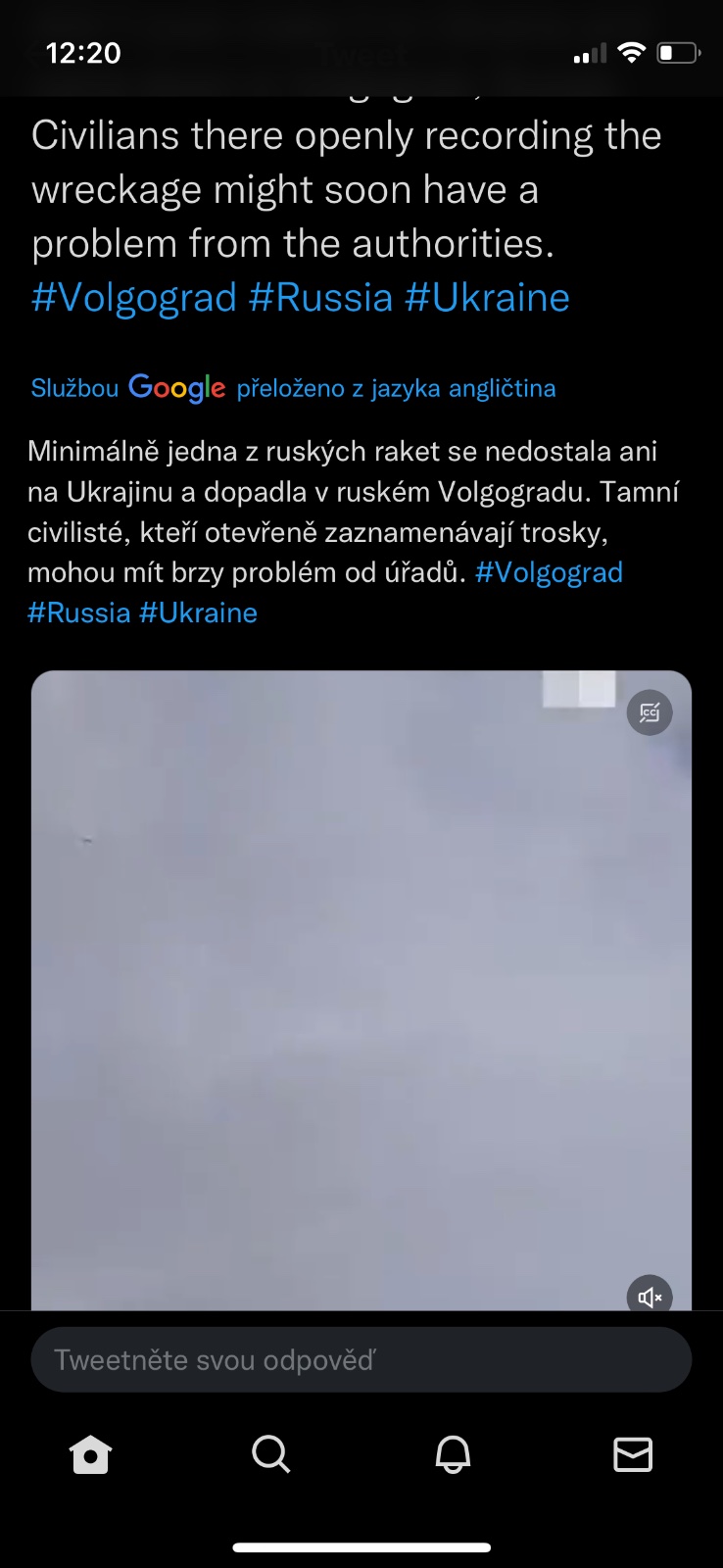This screenshot has width=723, height=1568.
Task: Open the #Russia hashtag in English tweet
Action: tap(320, 298)
